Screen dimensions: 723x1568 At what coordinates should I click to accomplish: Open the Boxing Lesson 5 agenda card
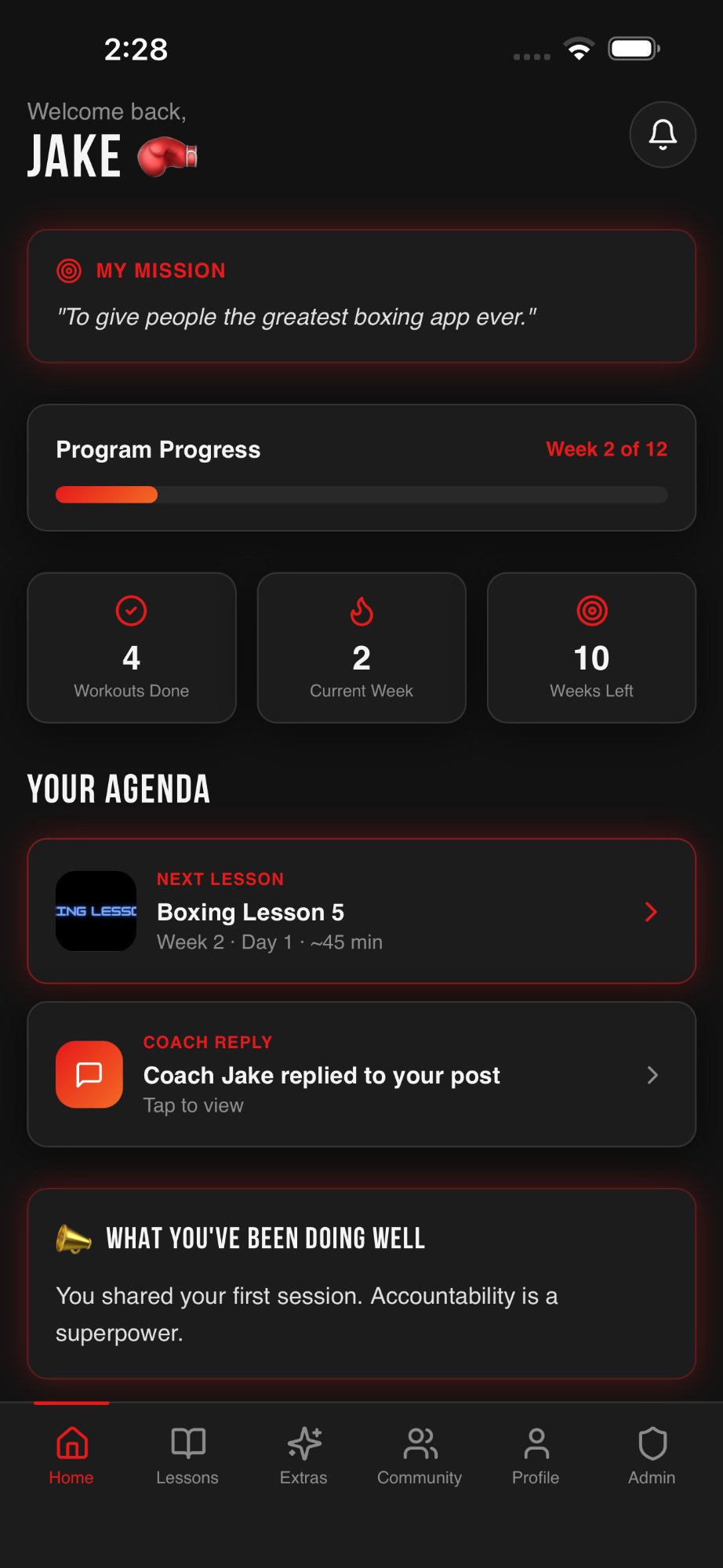click(361, 910)
